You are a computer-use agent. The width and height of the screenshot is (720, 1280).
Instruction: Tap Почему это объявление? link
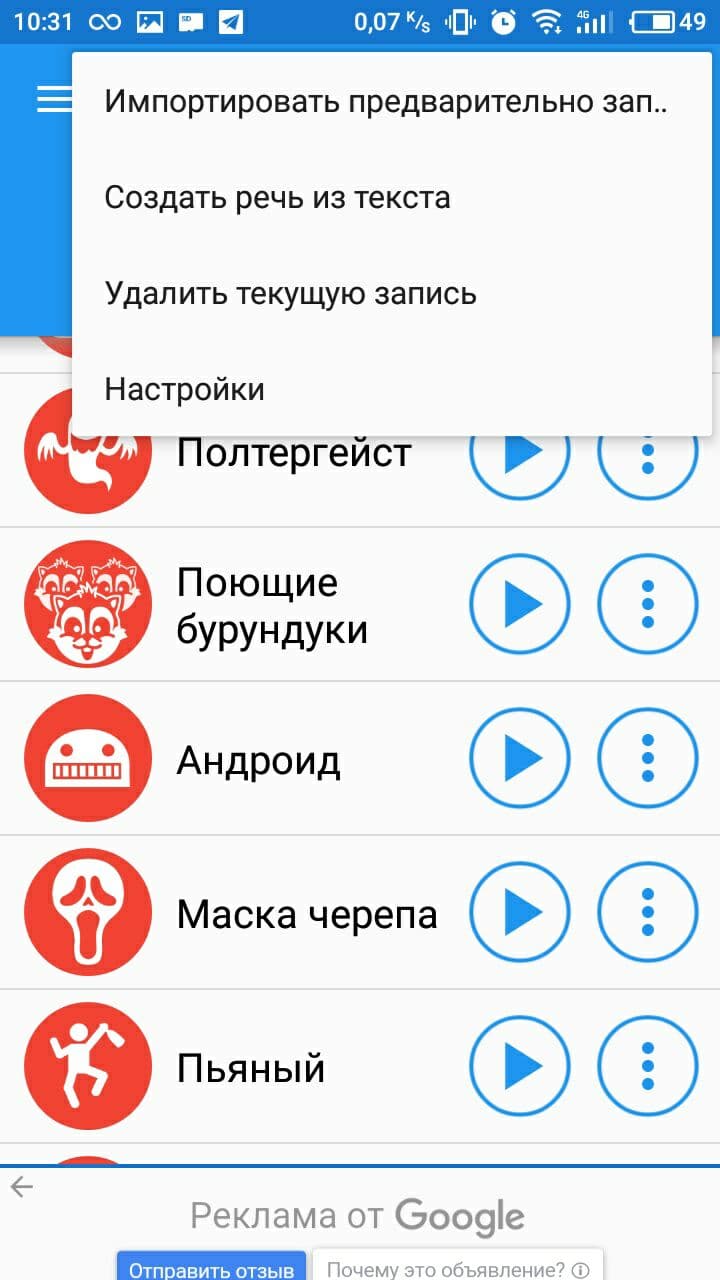(x=457, y=1268)
